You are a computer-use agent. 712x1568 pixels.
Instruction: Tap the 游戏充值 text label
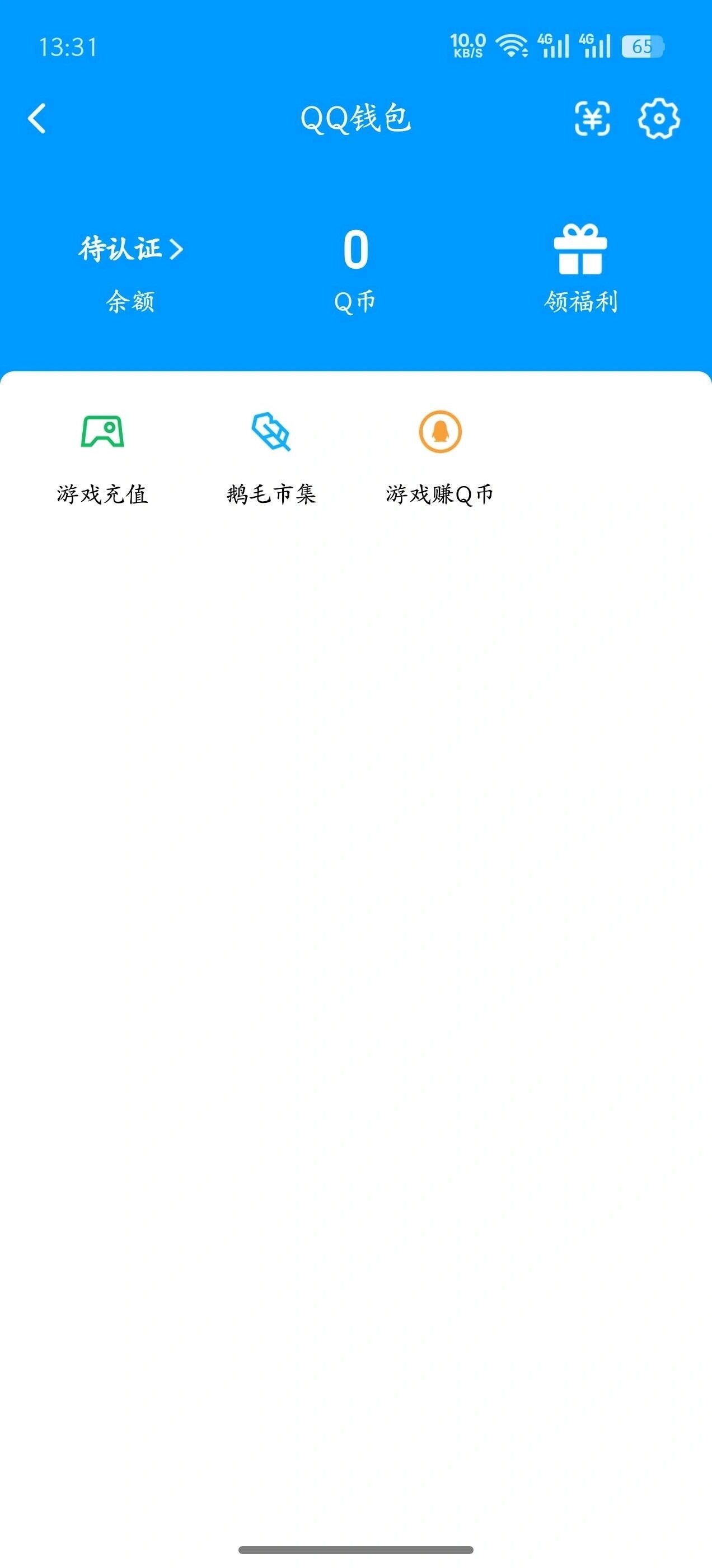click(104, 495)
